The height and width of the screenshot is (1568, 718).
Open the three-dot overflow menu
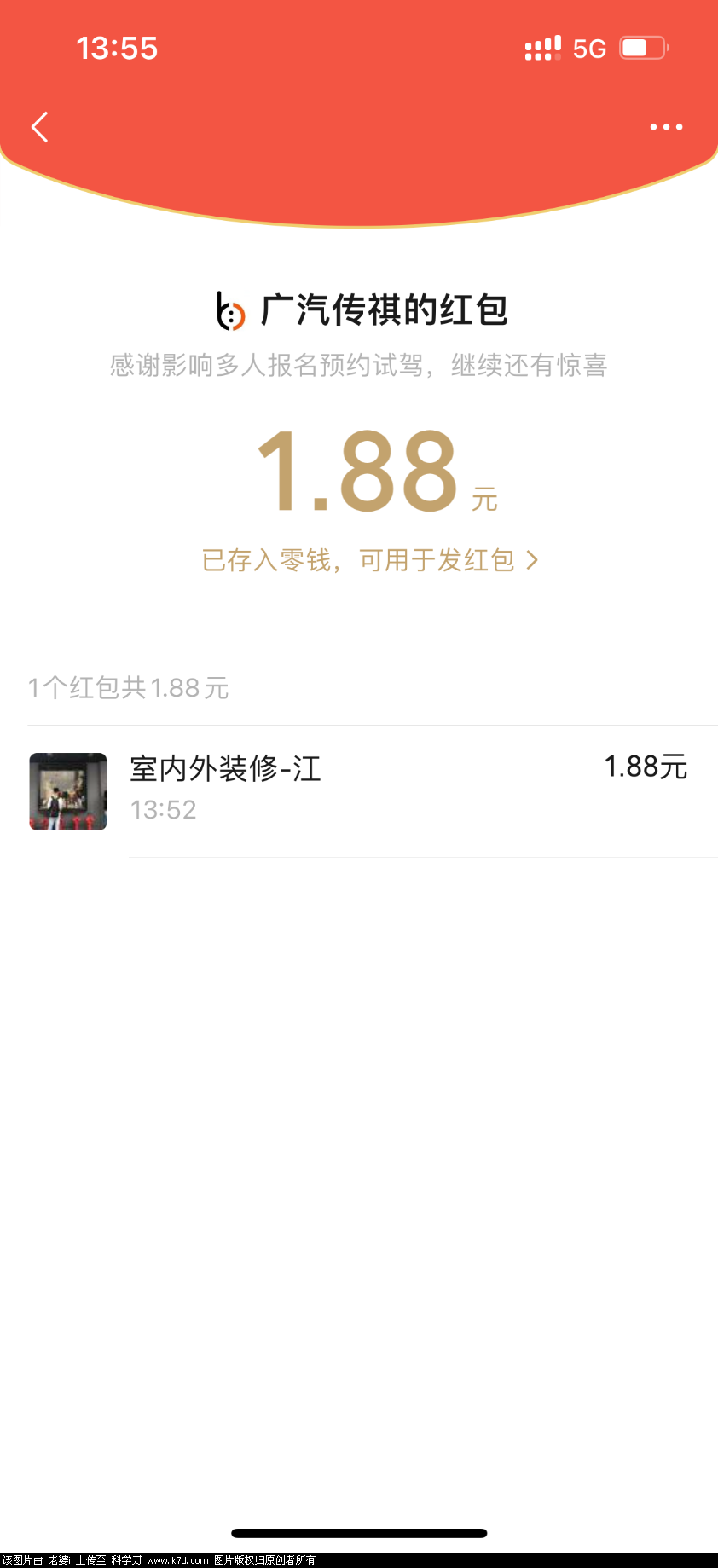[665, 127]
